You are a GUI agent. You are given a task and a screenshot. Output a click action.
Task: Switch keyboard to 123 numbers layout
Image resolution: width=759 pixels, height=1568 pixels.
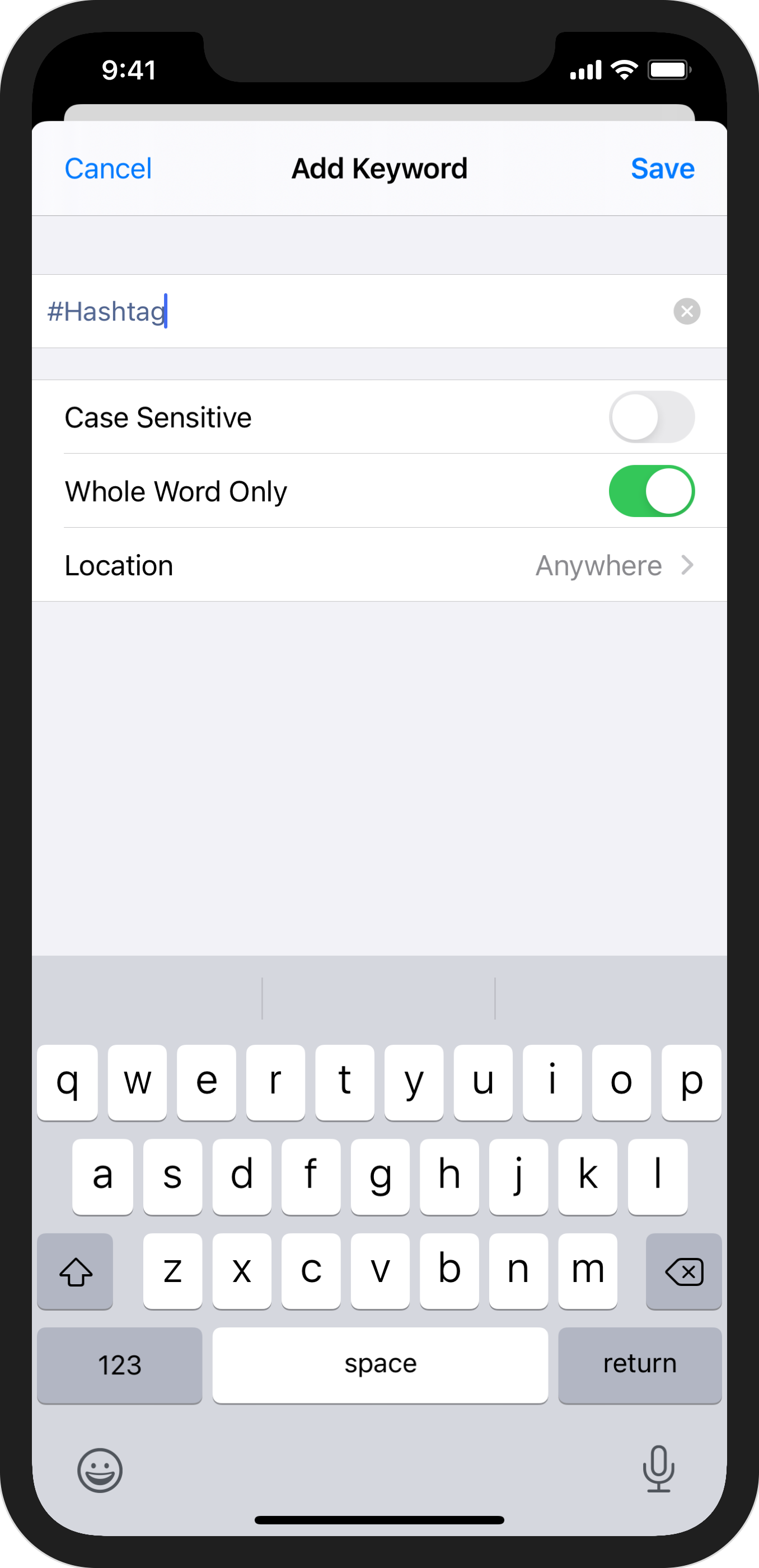click(119, 1365)
